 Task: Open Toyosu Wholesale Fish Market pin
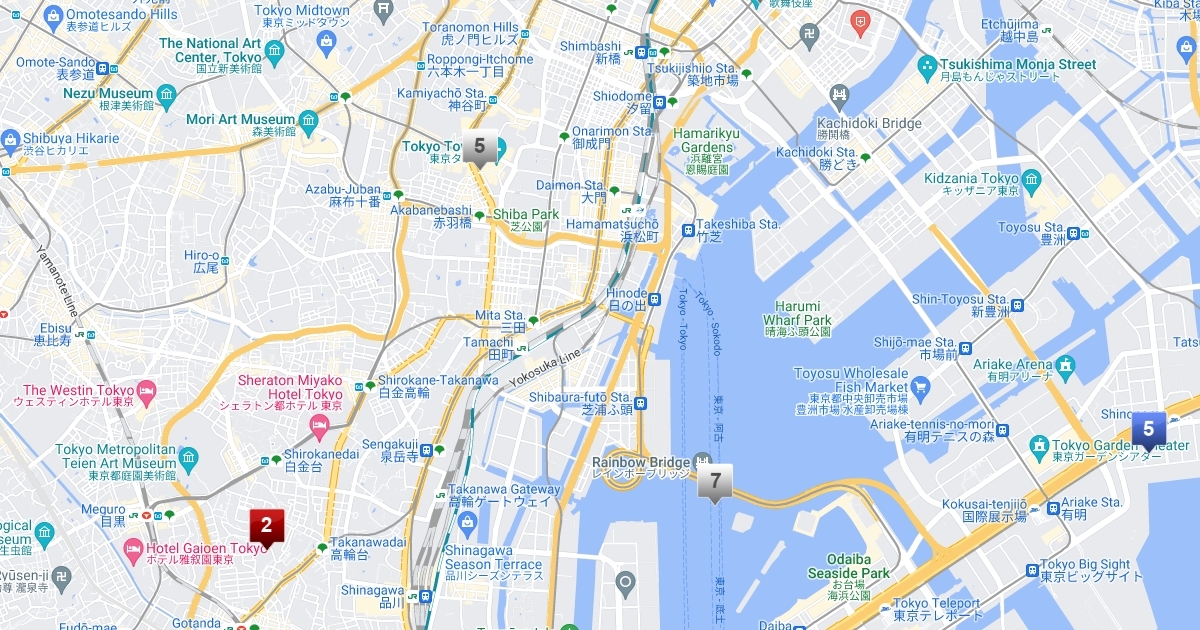[x=921, y=386]
